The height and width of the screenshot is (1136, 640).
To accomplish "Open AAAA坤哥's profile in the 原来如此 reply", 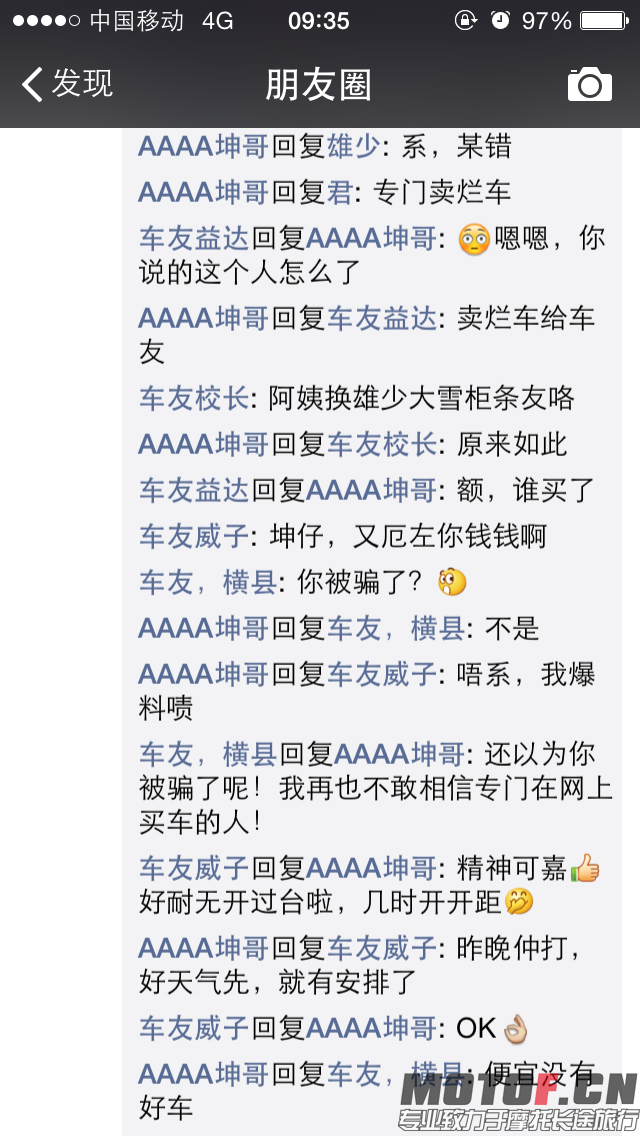I will click(x=204, y=444).
